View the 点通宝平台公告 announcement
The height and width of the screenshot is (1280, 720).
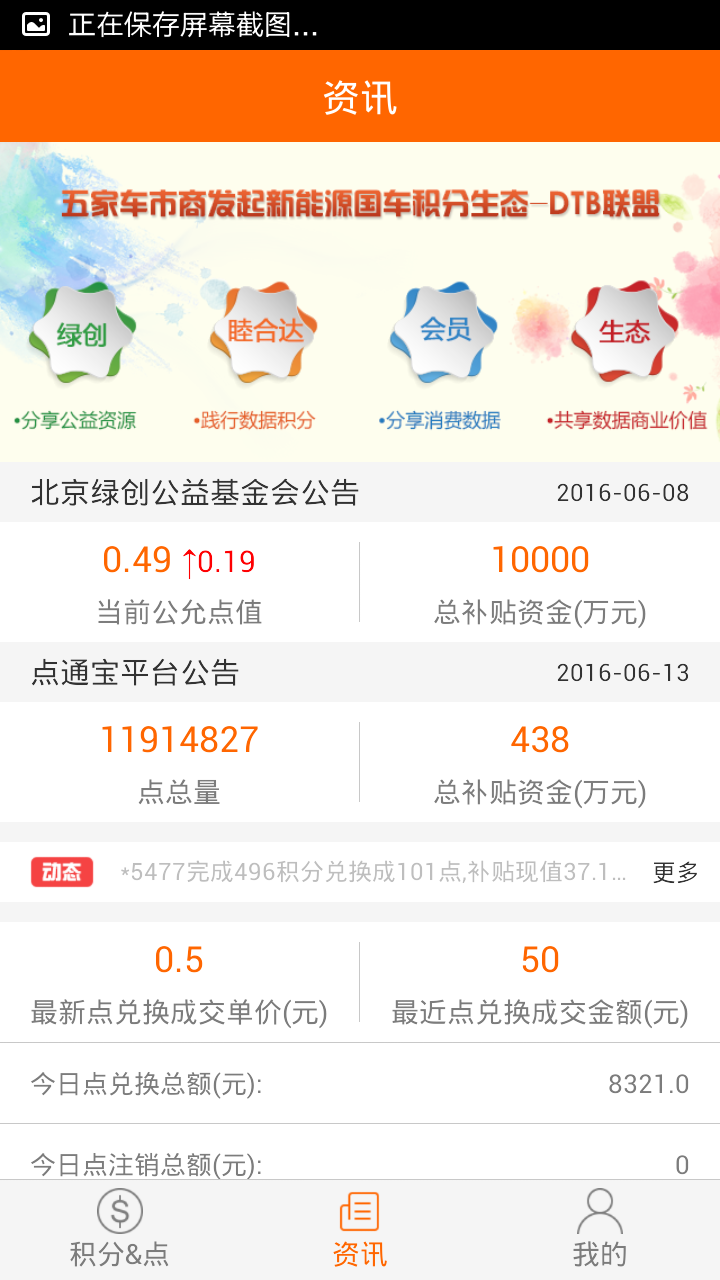coord(135,673)
